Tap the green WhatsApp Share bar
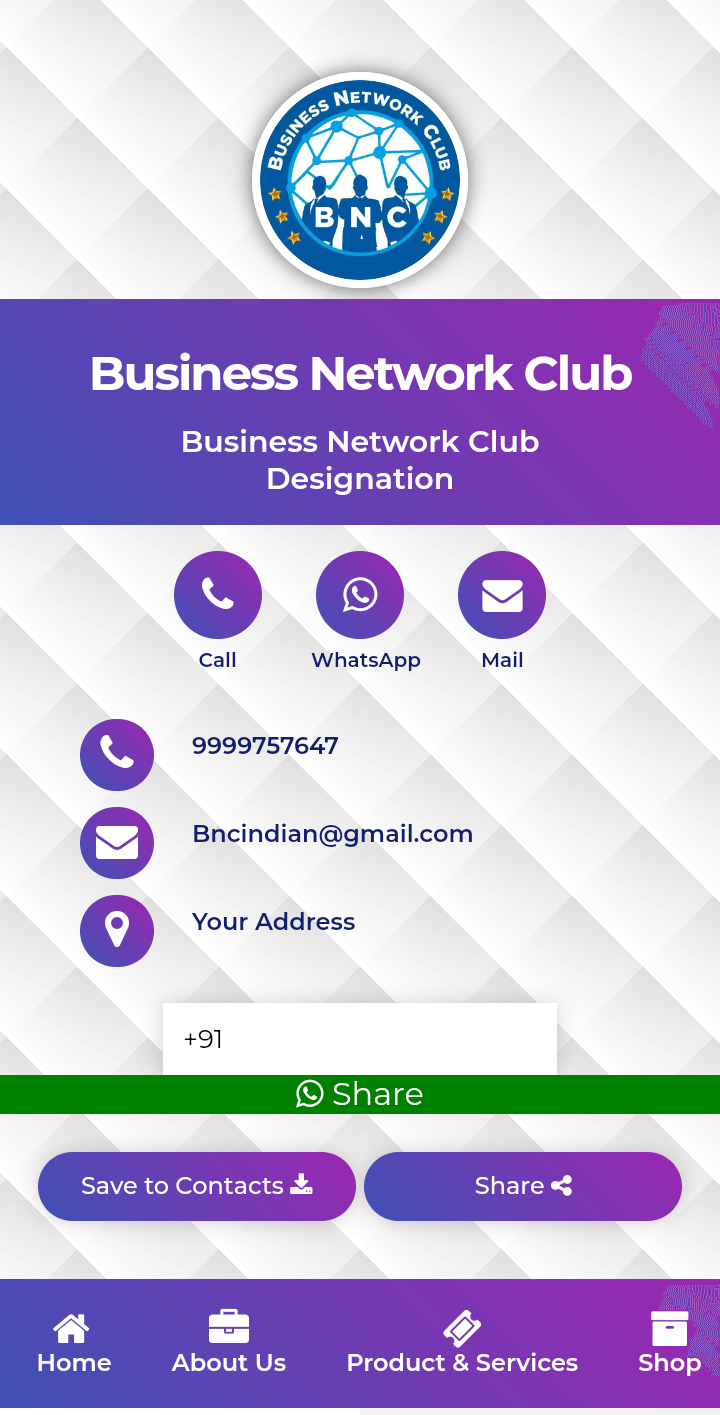This screenshot has height=1415, width=720. pos(360,1094)
